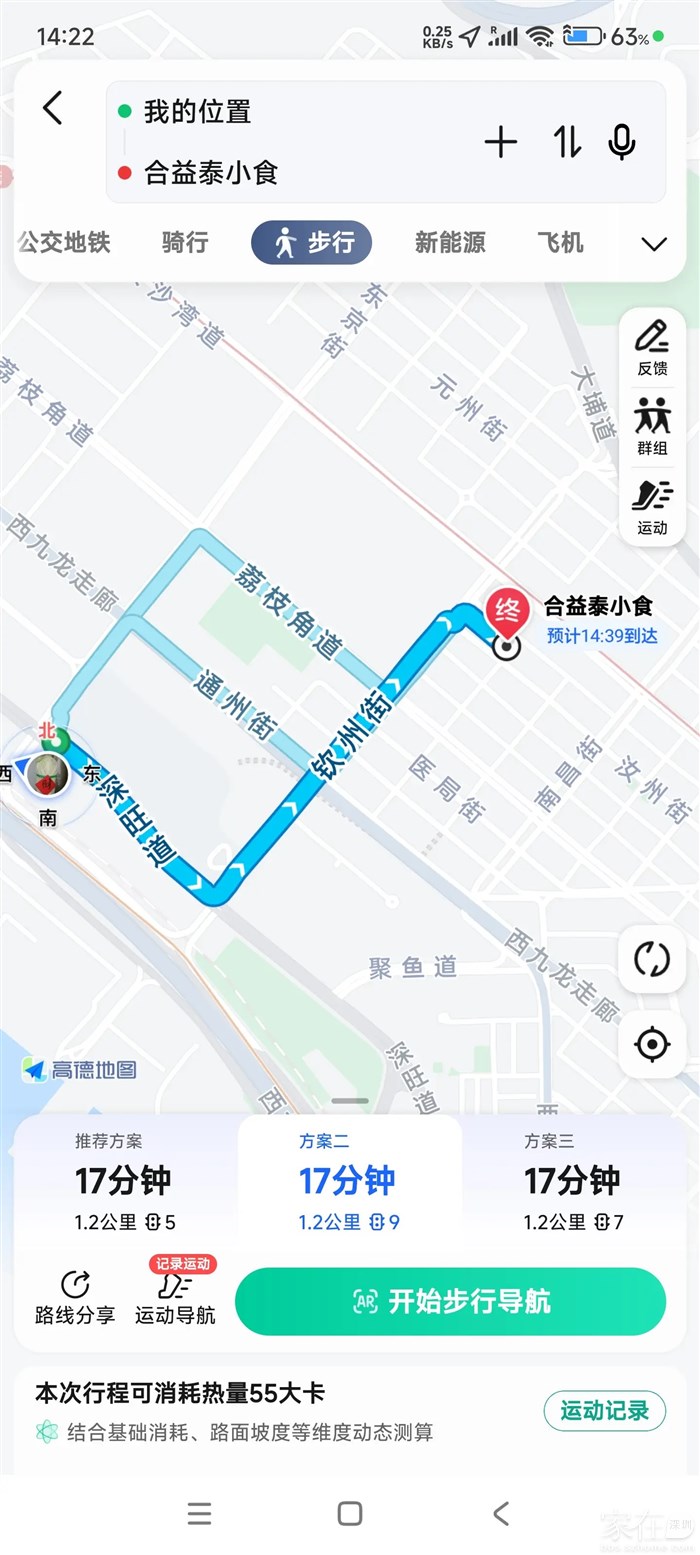Expand more travel modes with the chevron
The width and height of the screenshot is (700, 1555).
[x=654, y=244]
